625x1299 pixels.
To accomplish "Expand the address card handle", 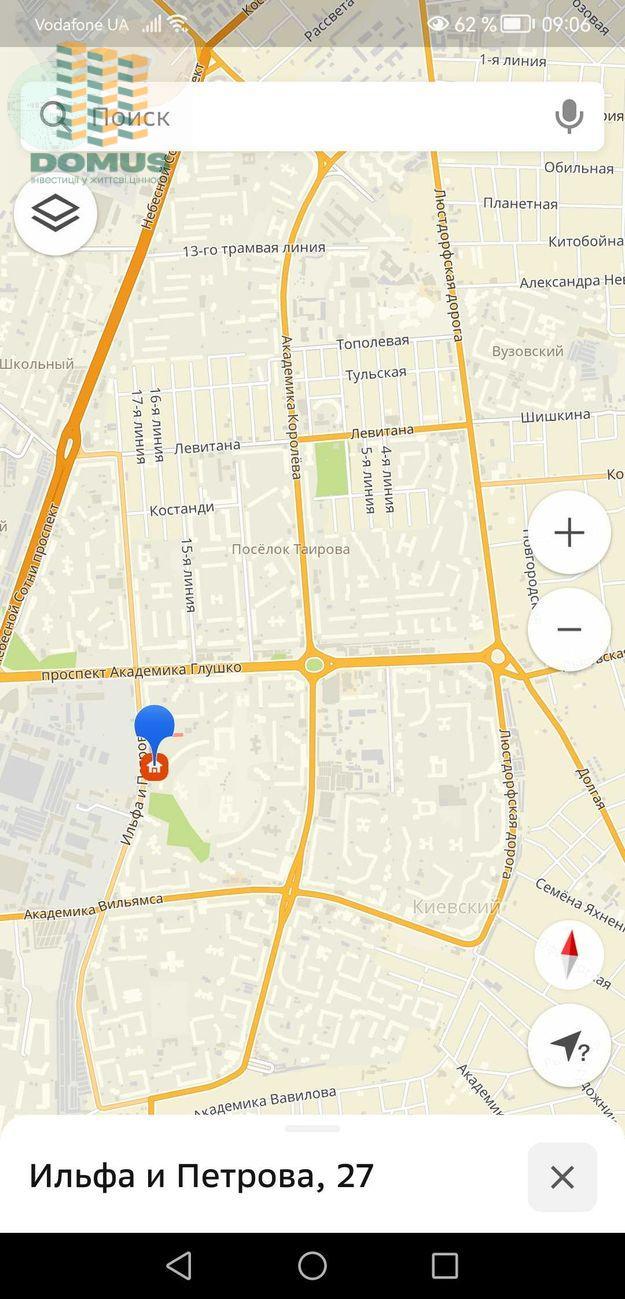I will [x=312, y=1129].
